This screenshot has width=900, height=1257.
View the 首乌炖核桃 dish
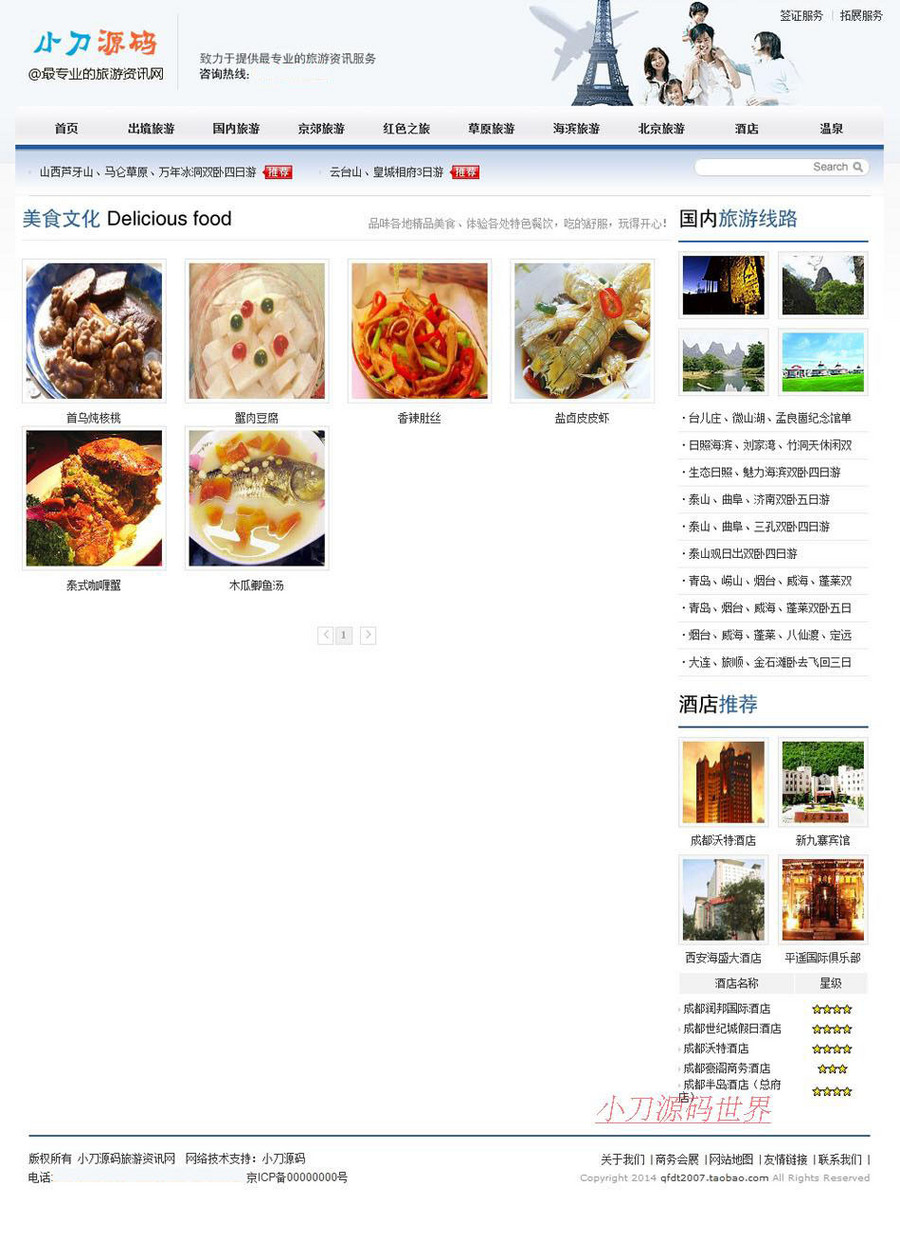click(x=94, y=331)
